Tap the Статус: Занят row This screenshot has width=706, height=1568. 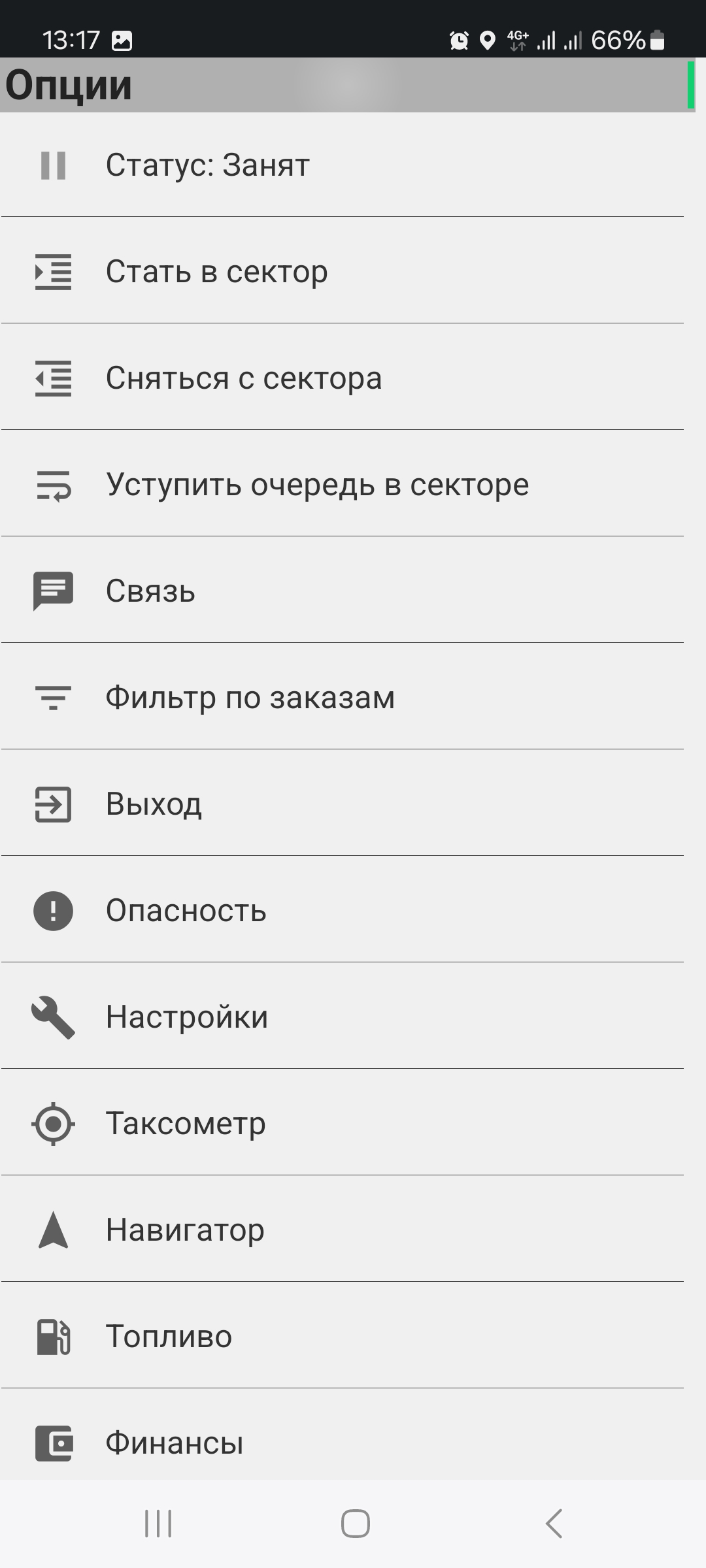(x=343, y=165)
